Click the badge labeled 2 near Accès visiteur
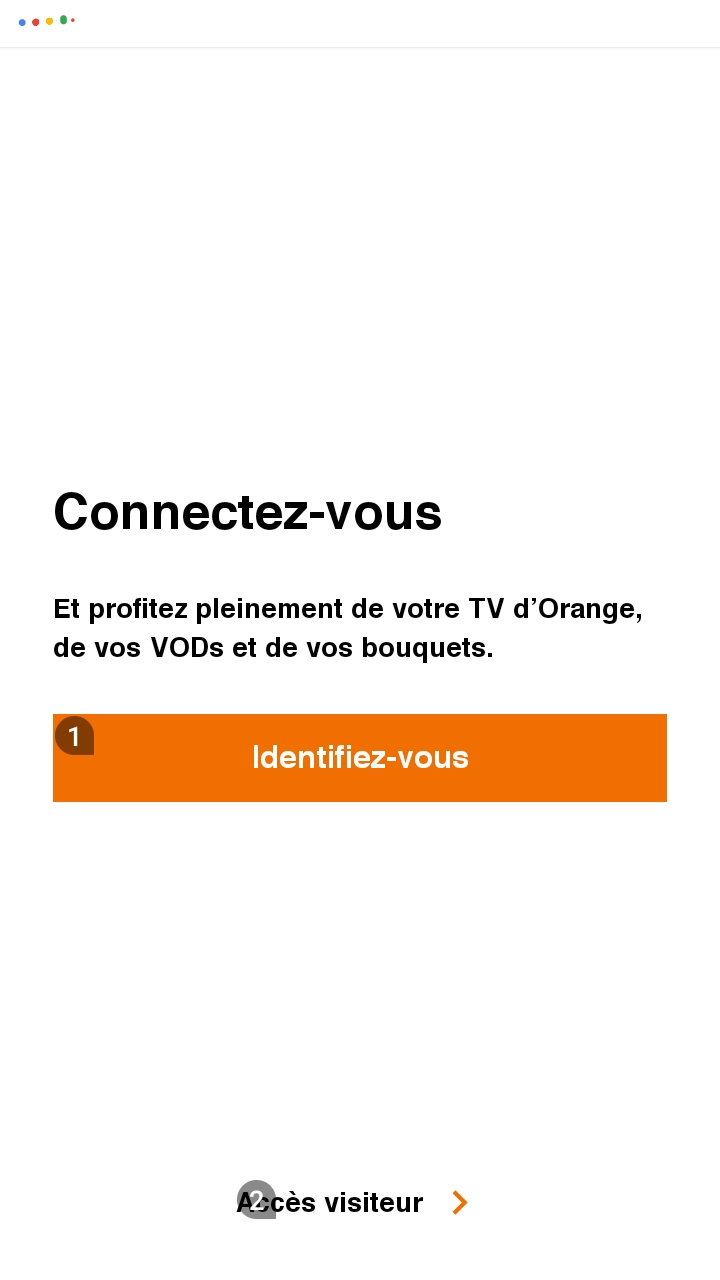 click(257, 1199)
